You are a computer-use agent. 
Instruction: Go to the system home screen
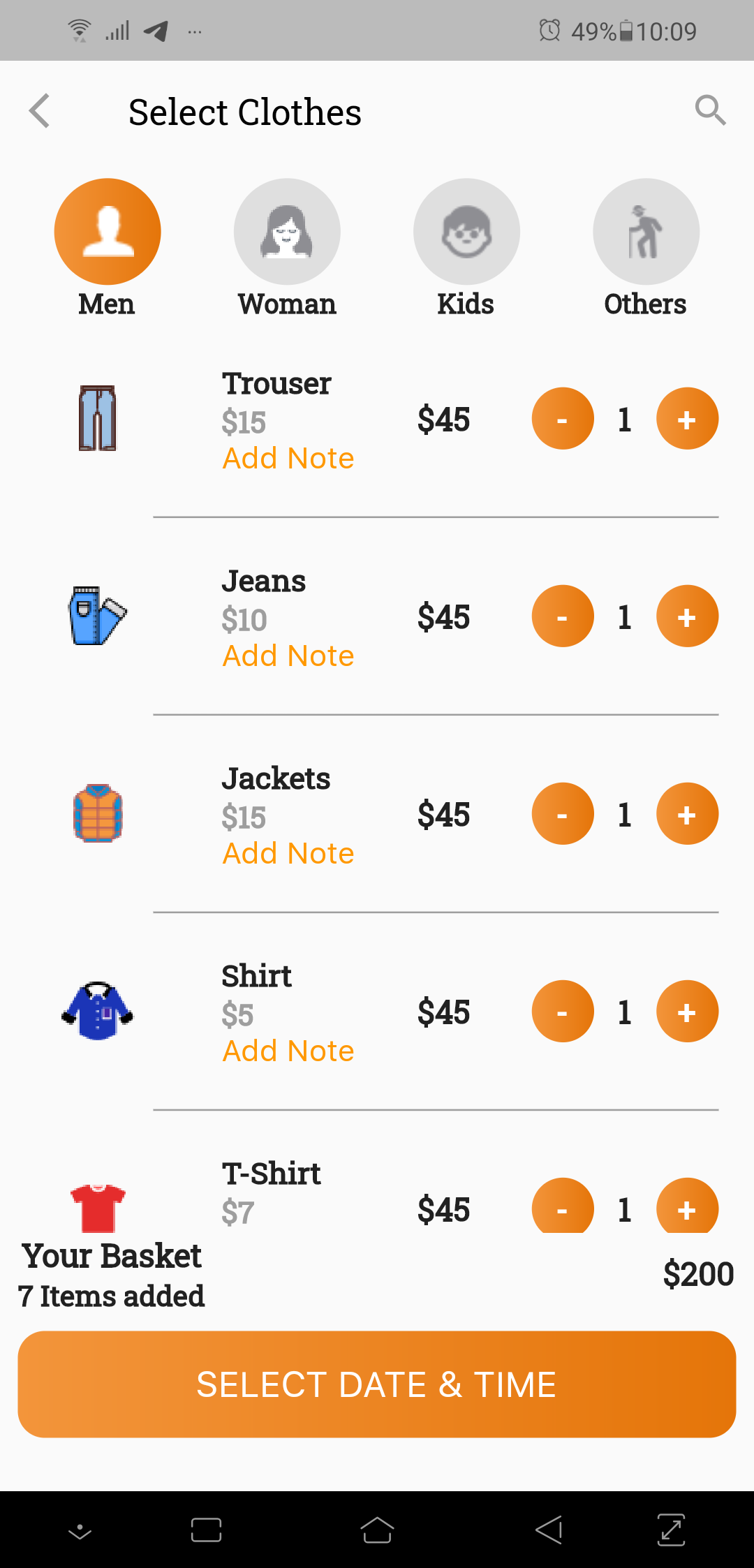[377, 1530]
